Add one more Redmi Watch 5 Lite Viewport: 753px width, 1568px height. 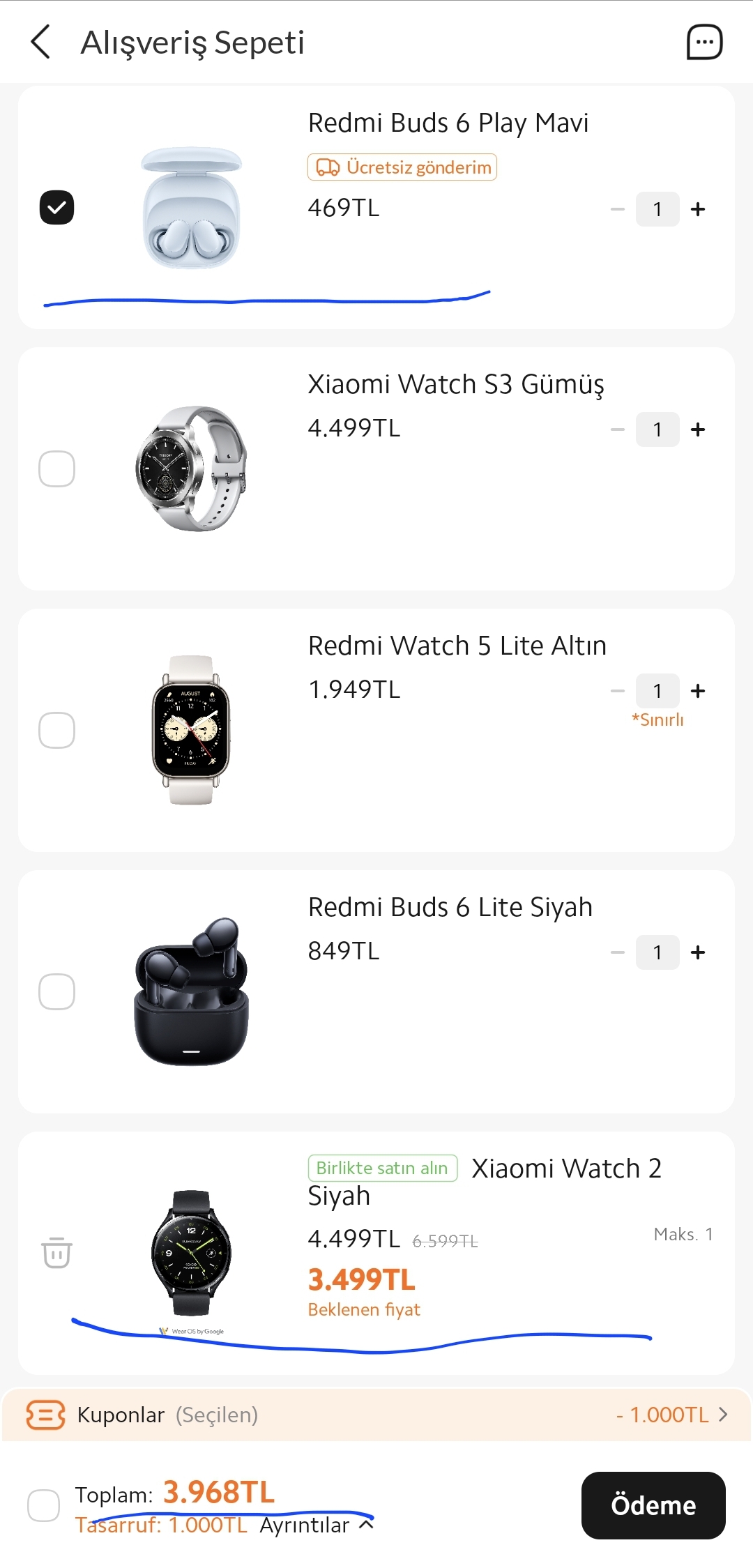[698, 691]
